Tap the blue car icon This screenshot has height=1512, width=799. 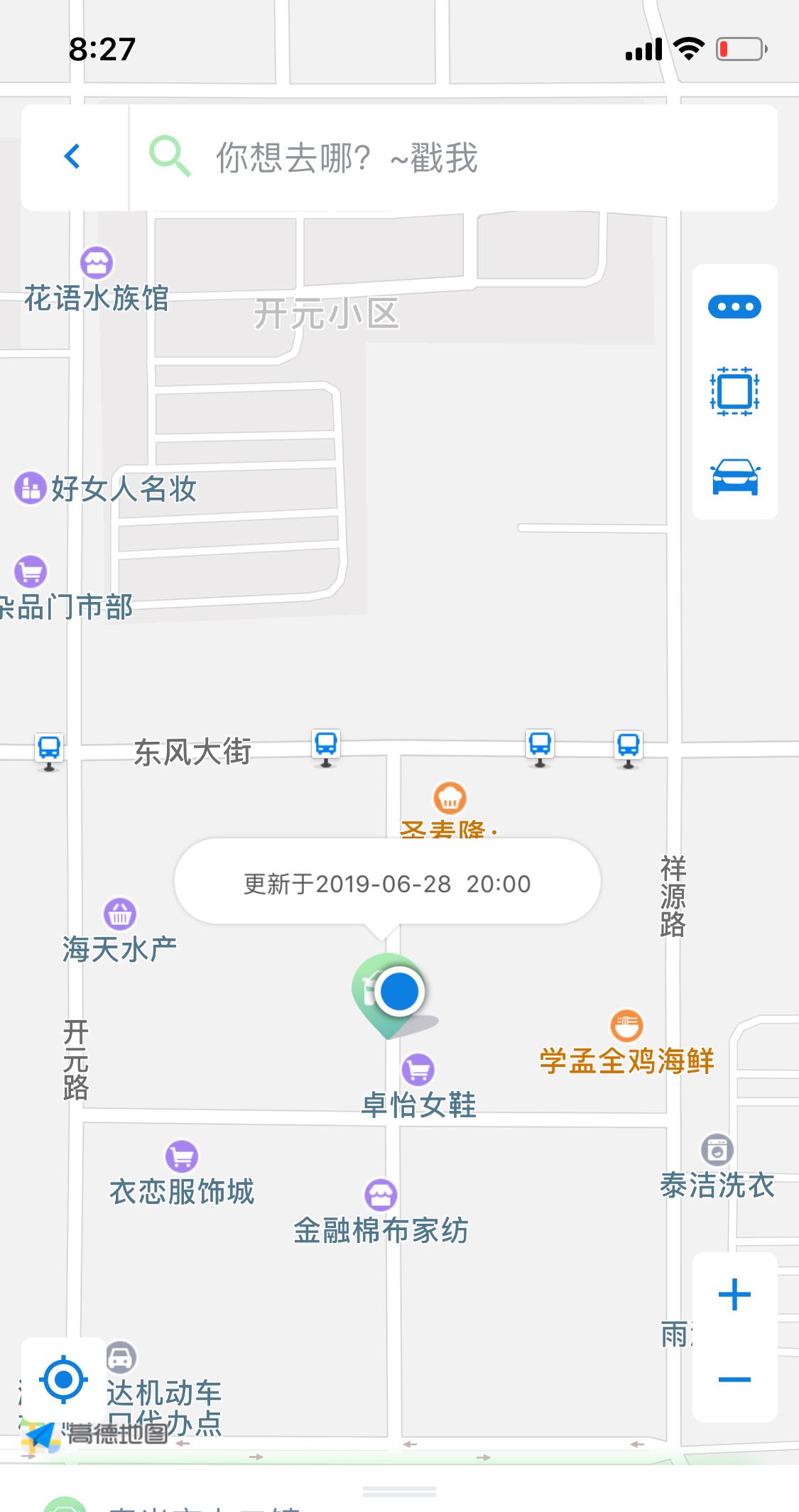[x=734, y=476]
